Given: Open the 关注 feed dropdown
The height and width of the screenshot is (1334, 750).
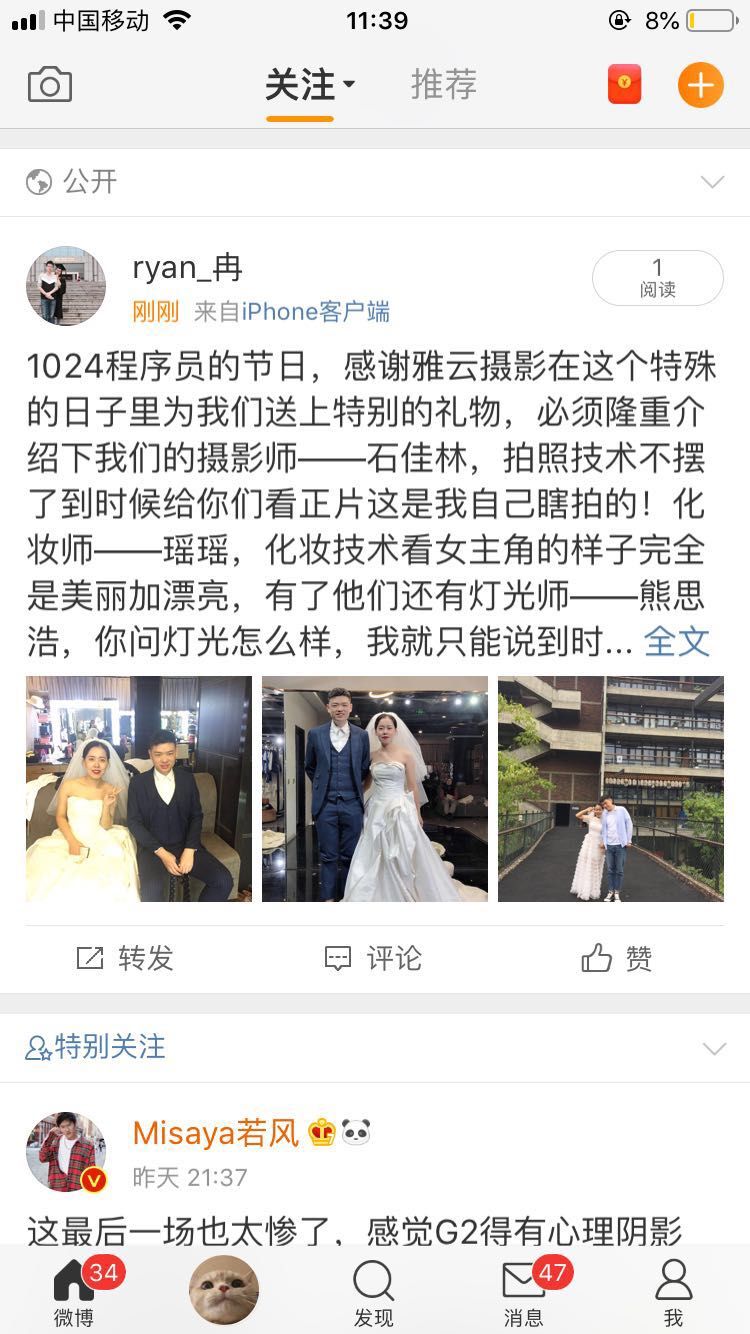Looking at the screenshot, I should [309, 85].
